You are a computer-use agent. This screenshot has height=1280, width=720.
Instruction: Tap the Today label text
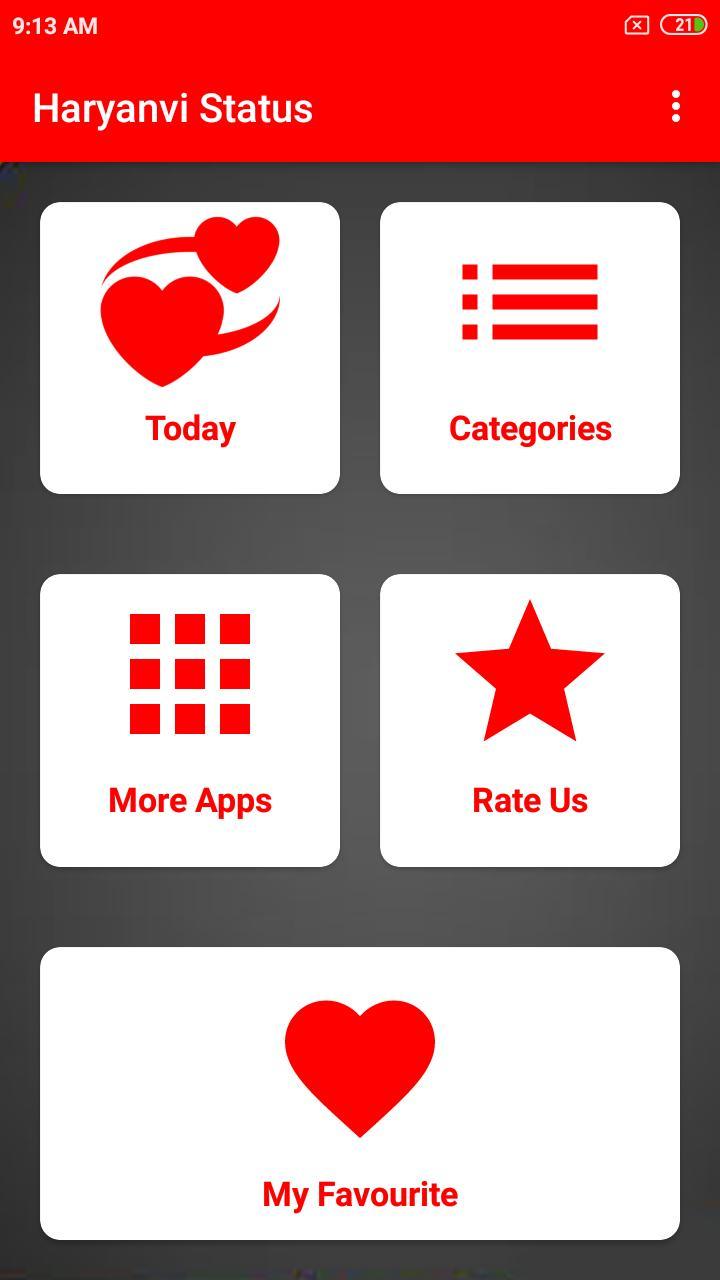coord(189,428)
